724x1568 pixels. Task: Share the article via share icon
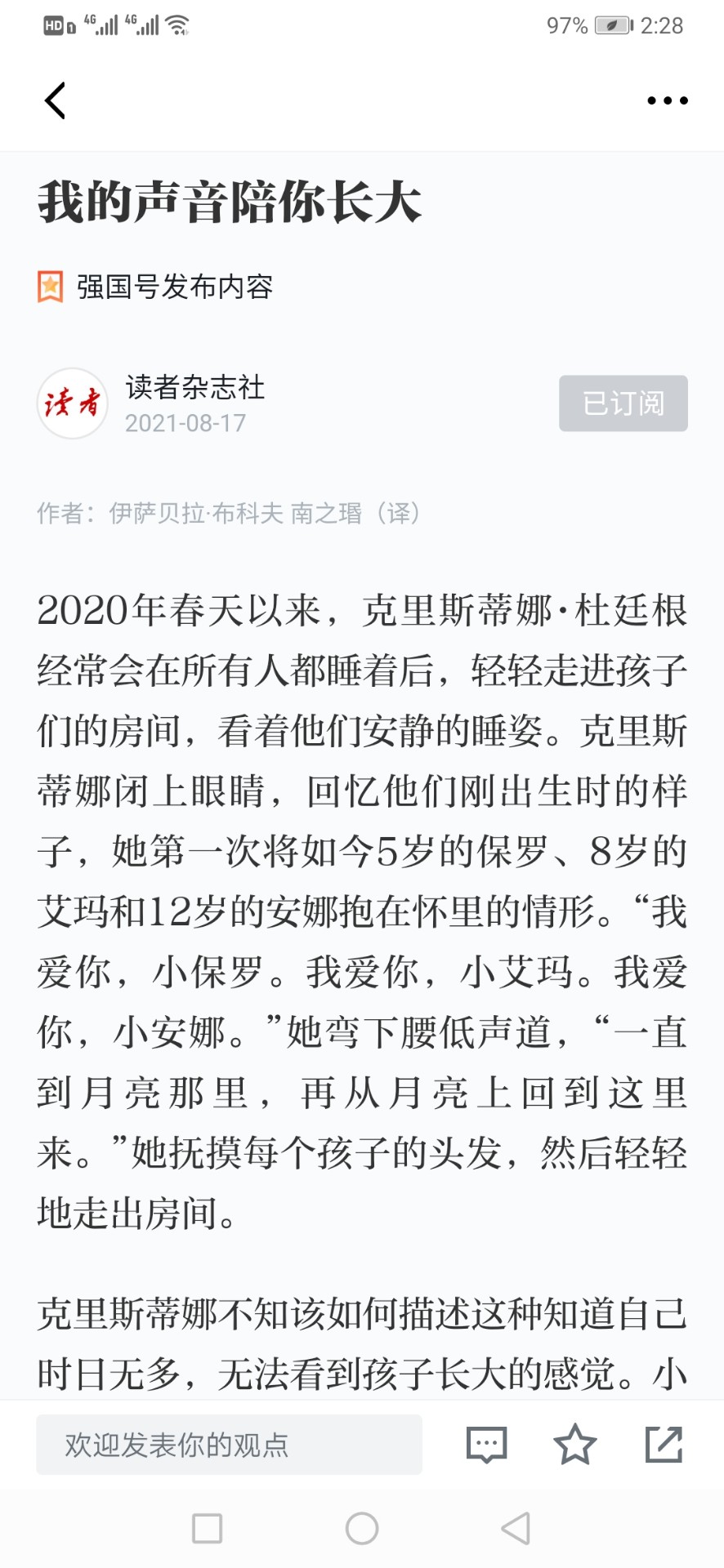(x=664, y=1444)
